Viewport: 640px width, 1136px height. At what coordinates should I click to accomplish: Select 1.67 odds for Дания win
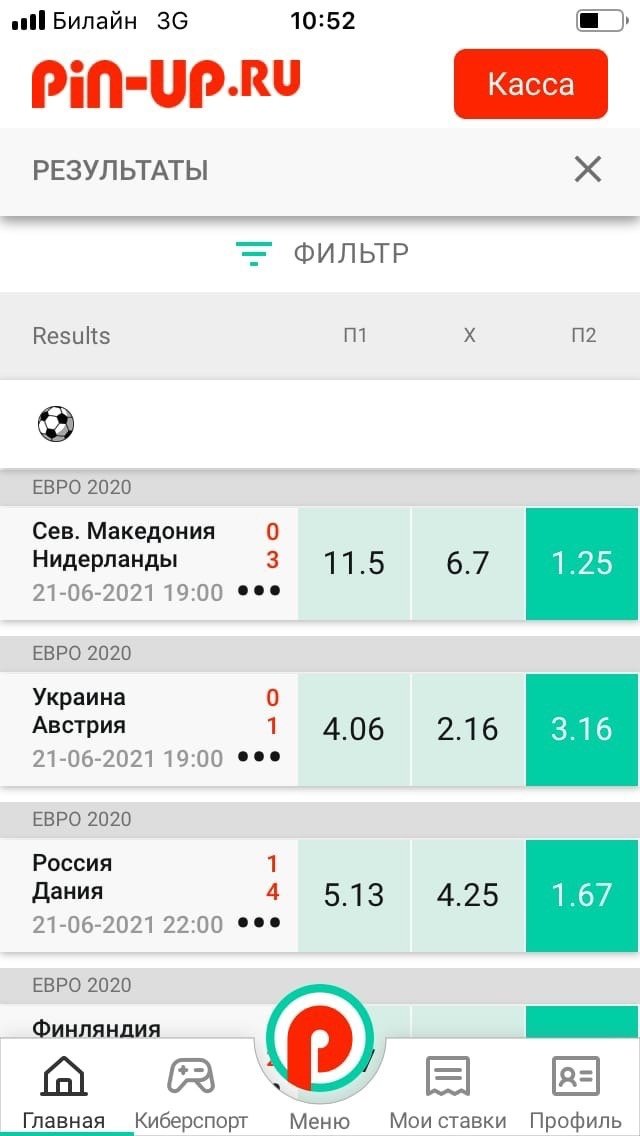[582, 895]
